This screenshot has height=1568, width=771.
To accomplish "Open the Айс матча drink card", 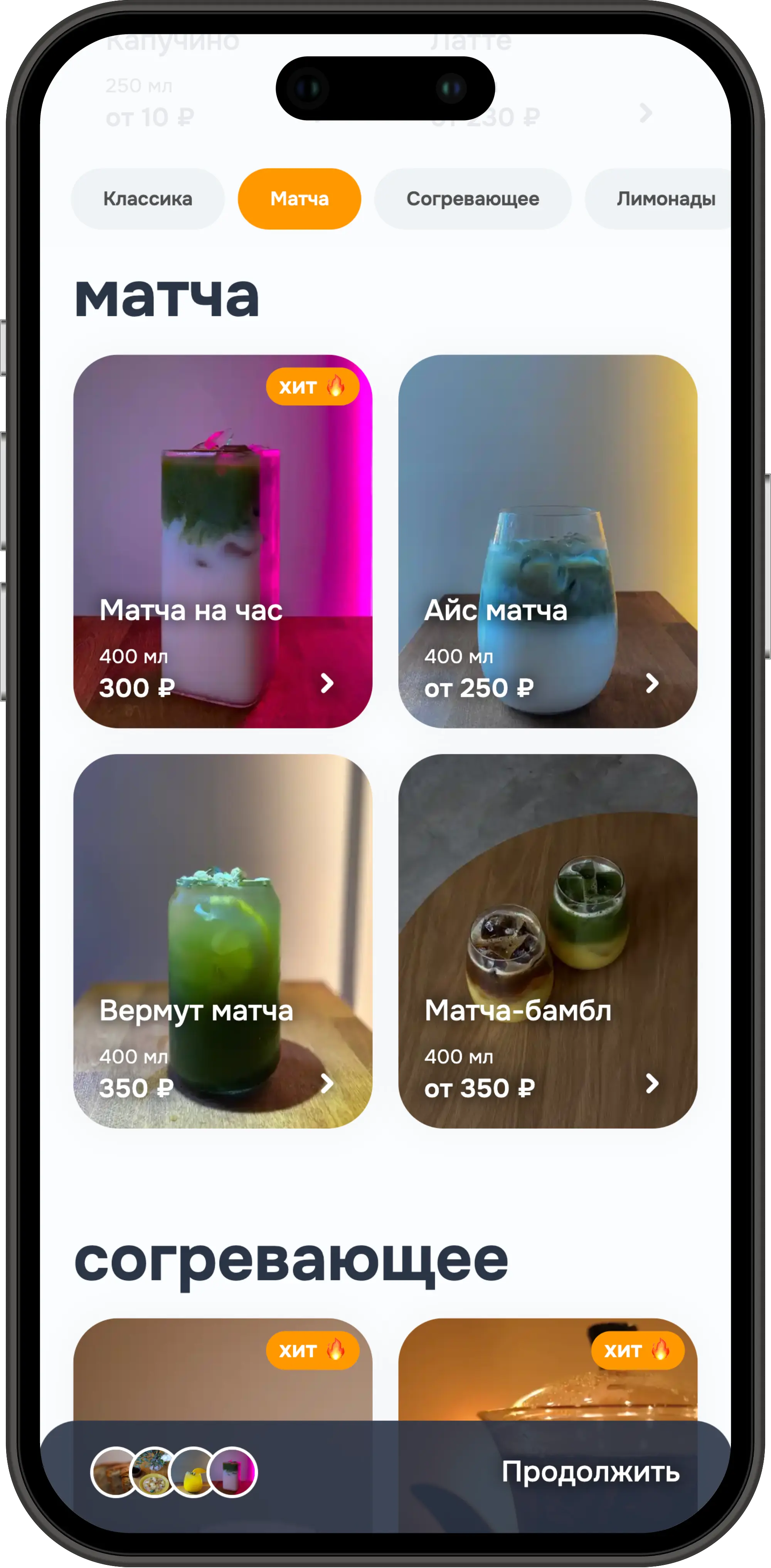I will click(x=548, y=541).
